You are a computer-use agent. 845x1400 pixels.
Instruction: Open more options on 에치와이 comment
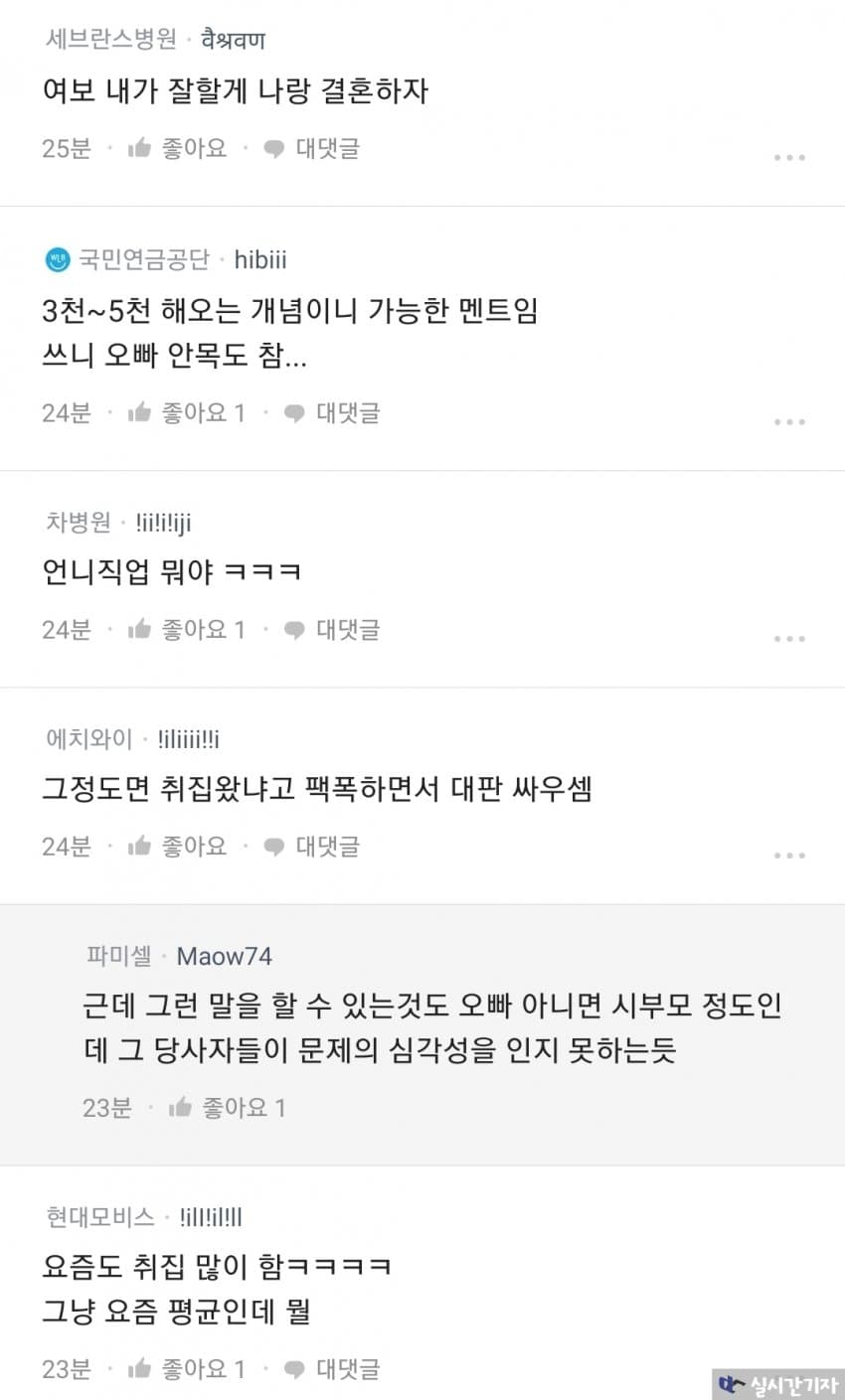(x=788, y=855)
